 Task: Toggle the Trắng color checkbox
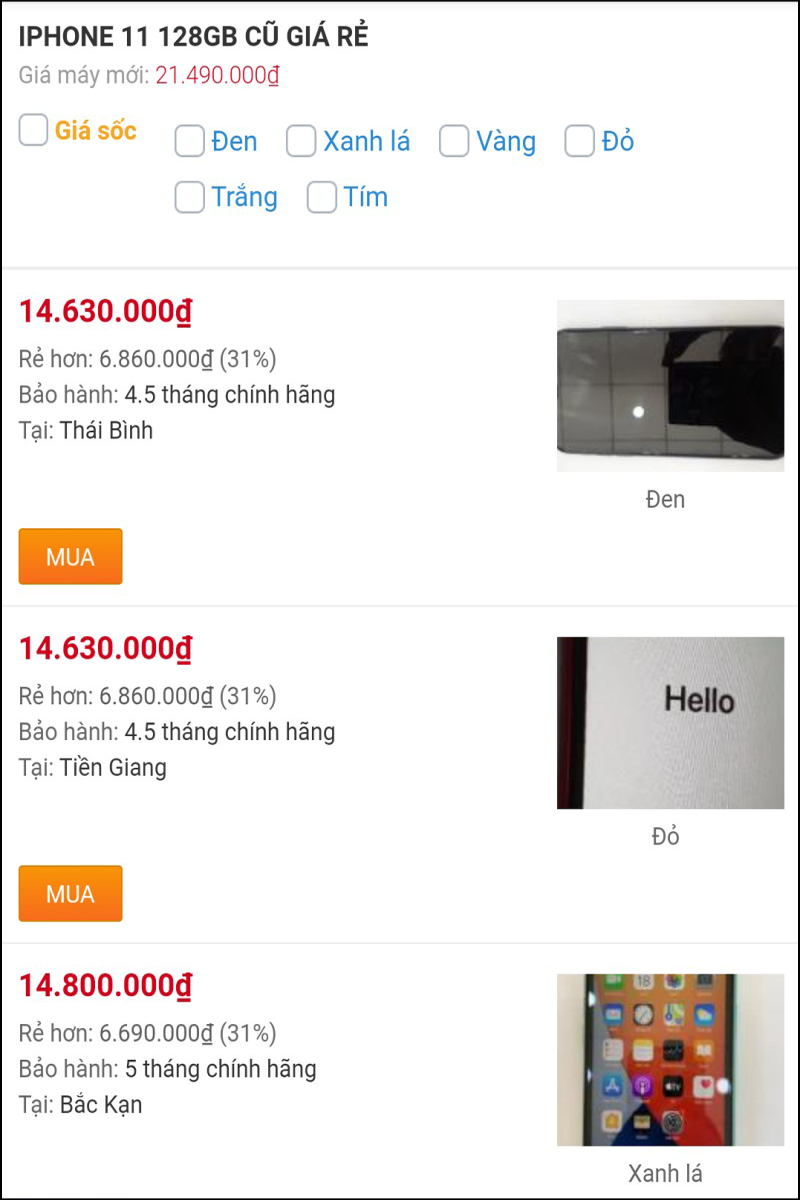click(190, 198)
